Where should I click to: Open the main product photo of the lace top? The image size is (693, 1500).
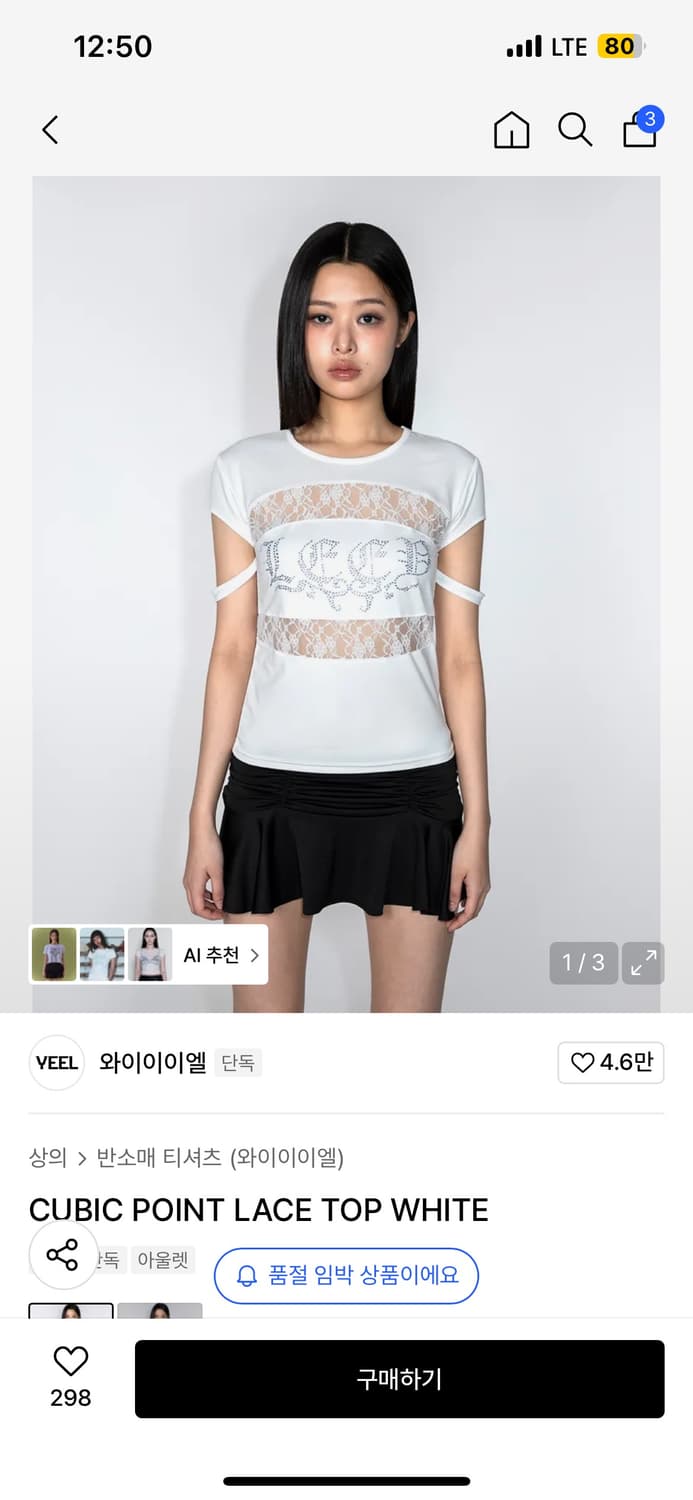(x=346, y=560)
